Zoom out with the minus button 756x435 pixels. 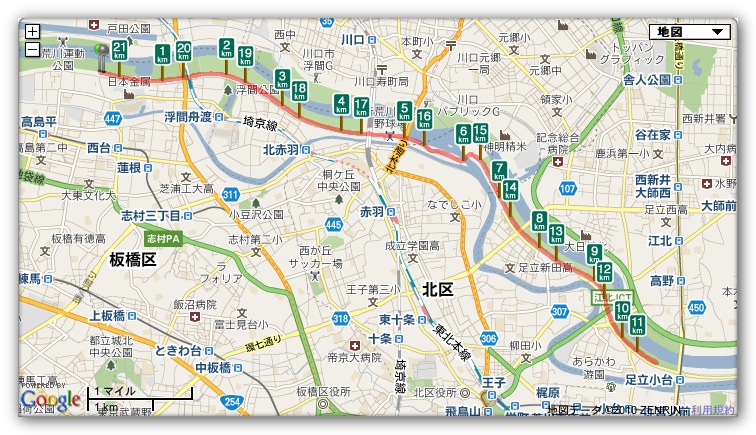[32, 49]
